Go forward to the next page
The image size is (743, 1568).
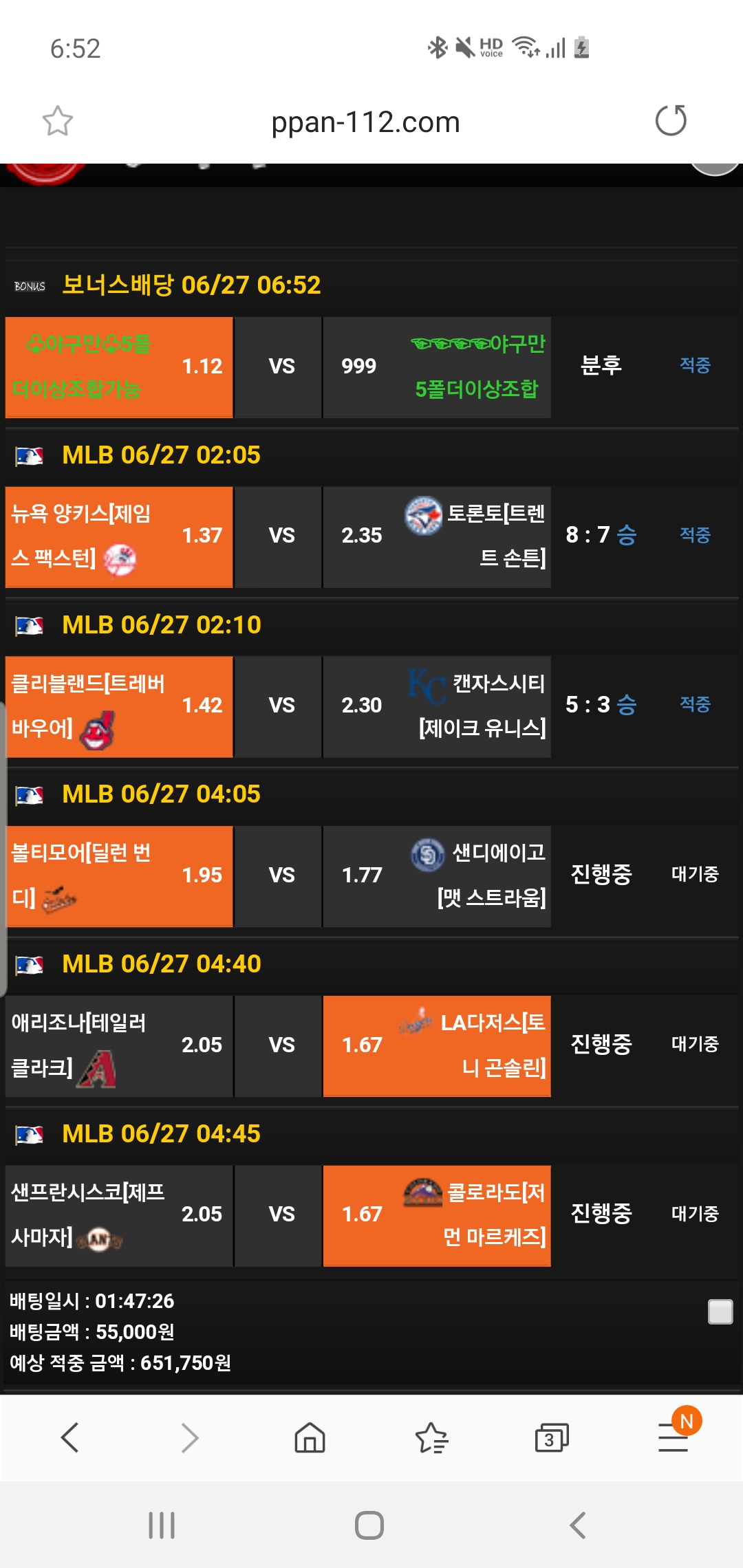[x=190, y=1437]
